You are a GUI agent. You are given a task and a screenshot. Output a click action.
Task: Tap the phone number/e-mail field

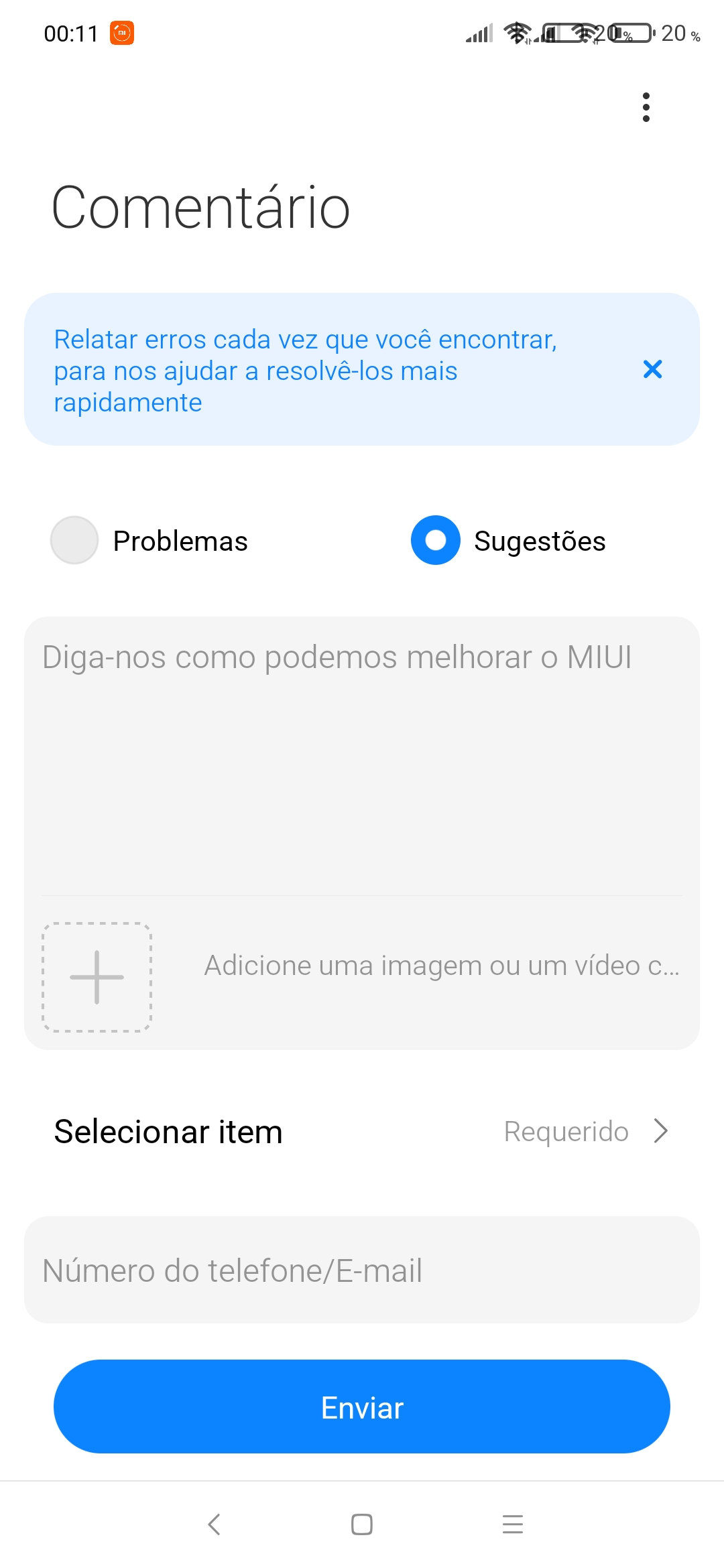362,1270
